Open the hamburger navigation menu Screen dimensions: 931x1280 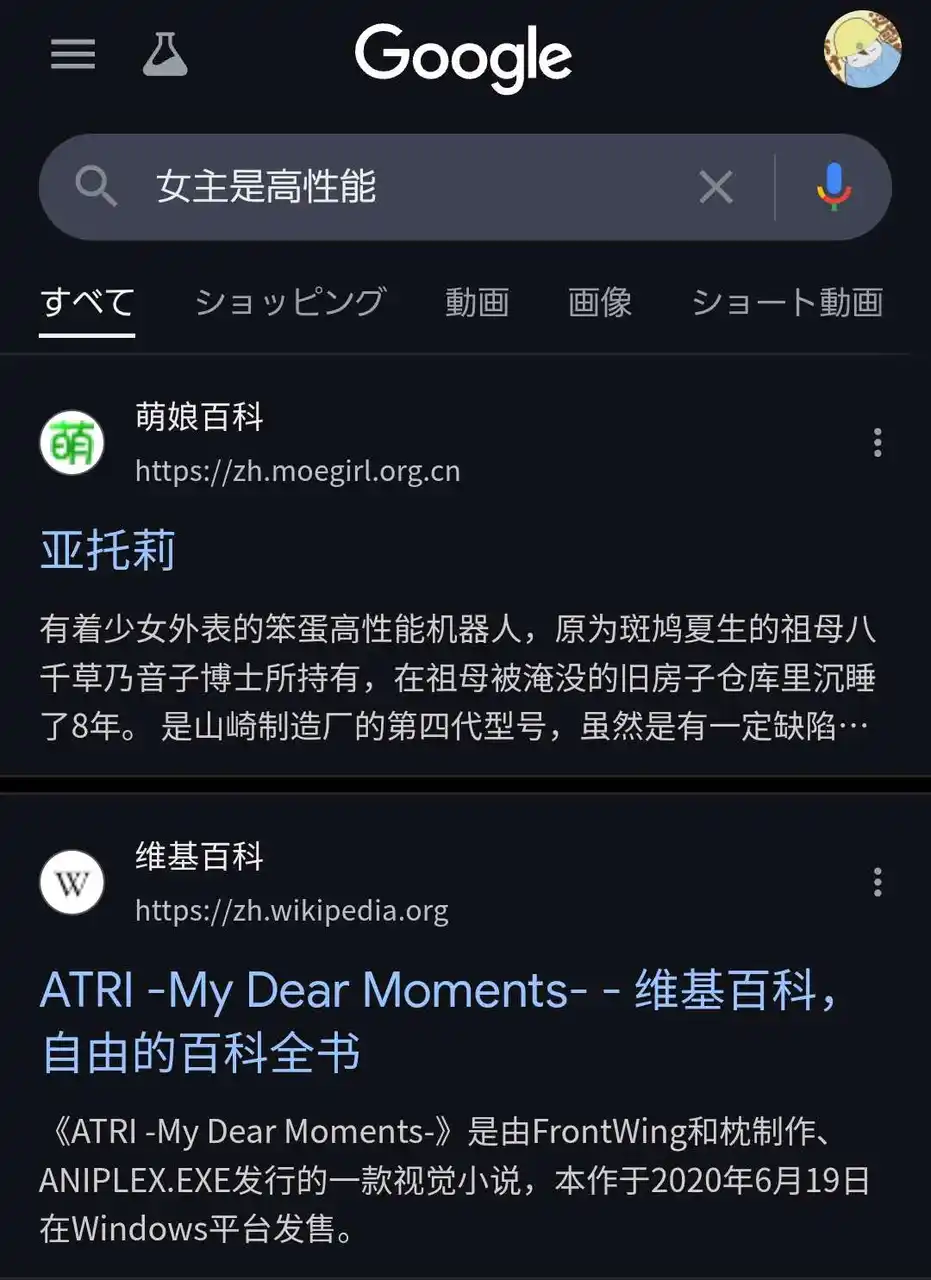point(72,55)
